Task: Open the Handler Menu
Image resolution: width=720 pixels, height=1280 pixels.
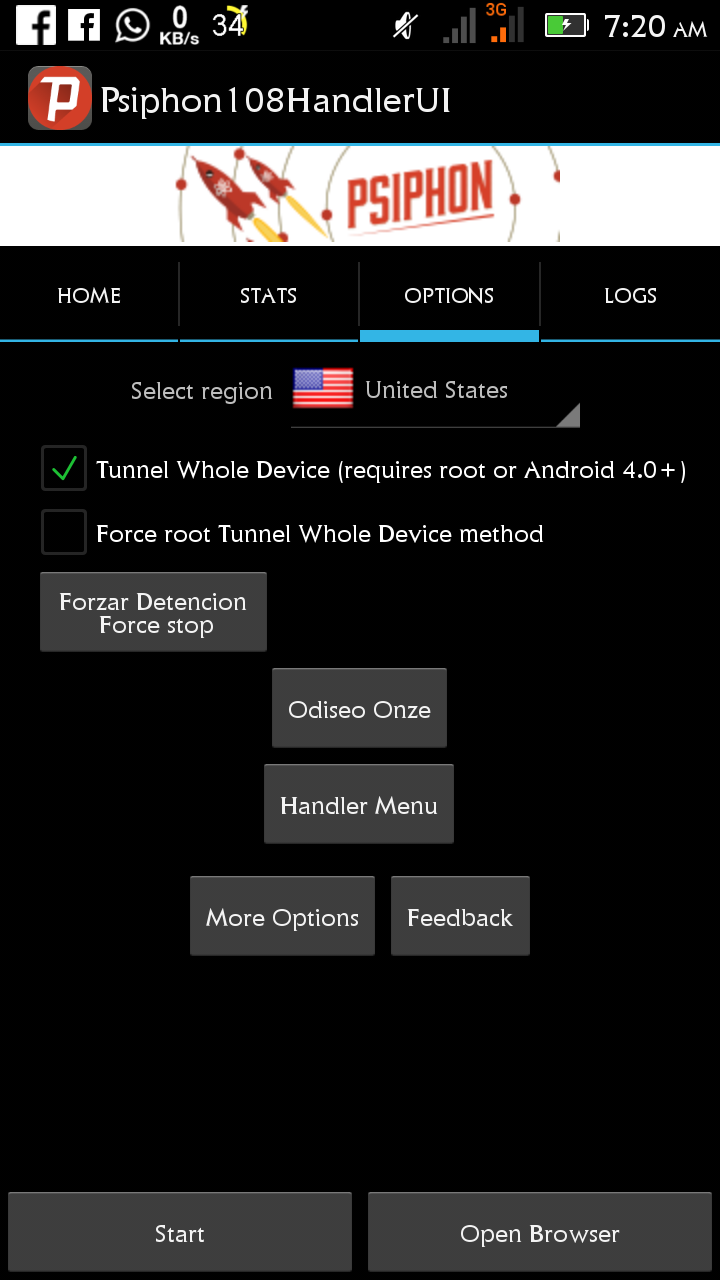Action: point(359,805)
